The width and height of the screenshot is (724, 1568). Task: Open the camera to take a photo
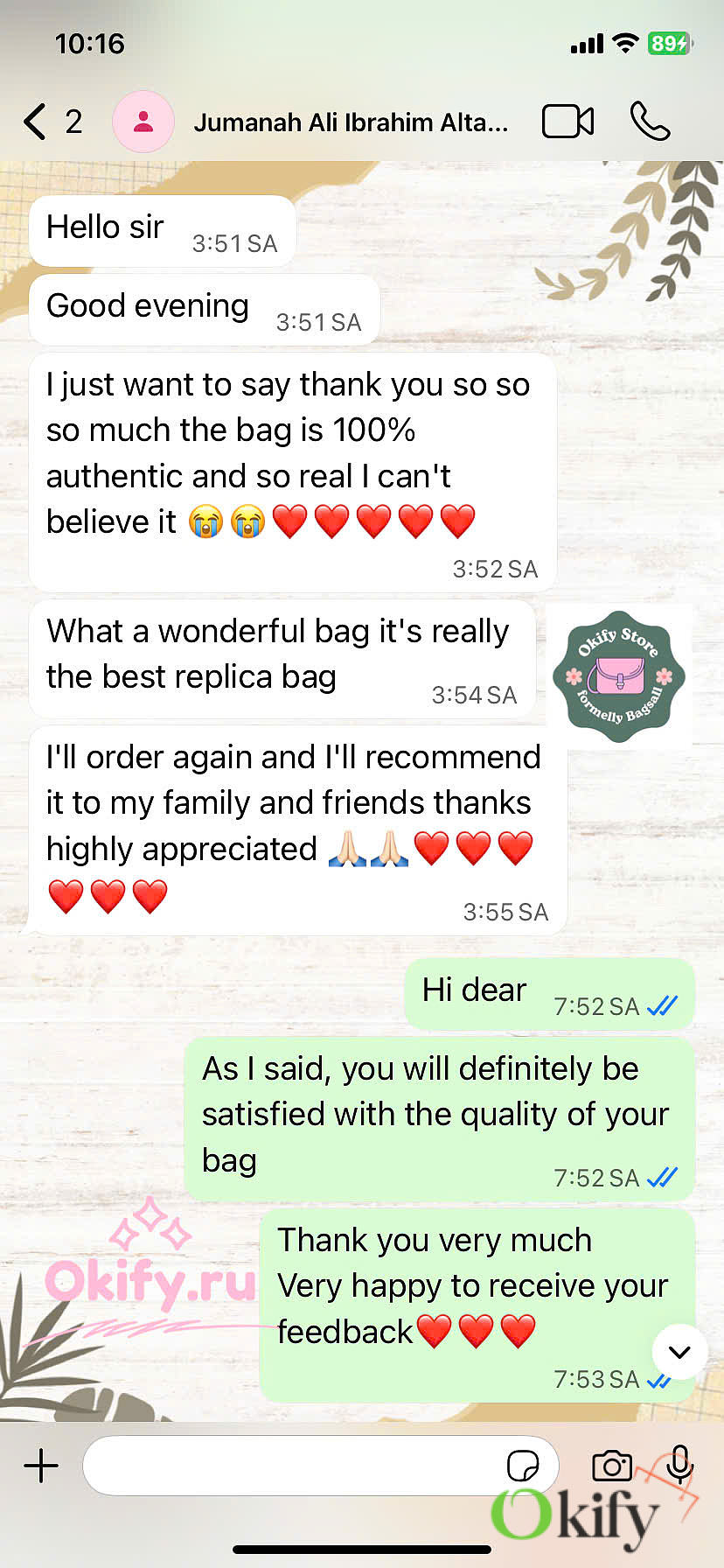click(x=611, y=1466)
